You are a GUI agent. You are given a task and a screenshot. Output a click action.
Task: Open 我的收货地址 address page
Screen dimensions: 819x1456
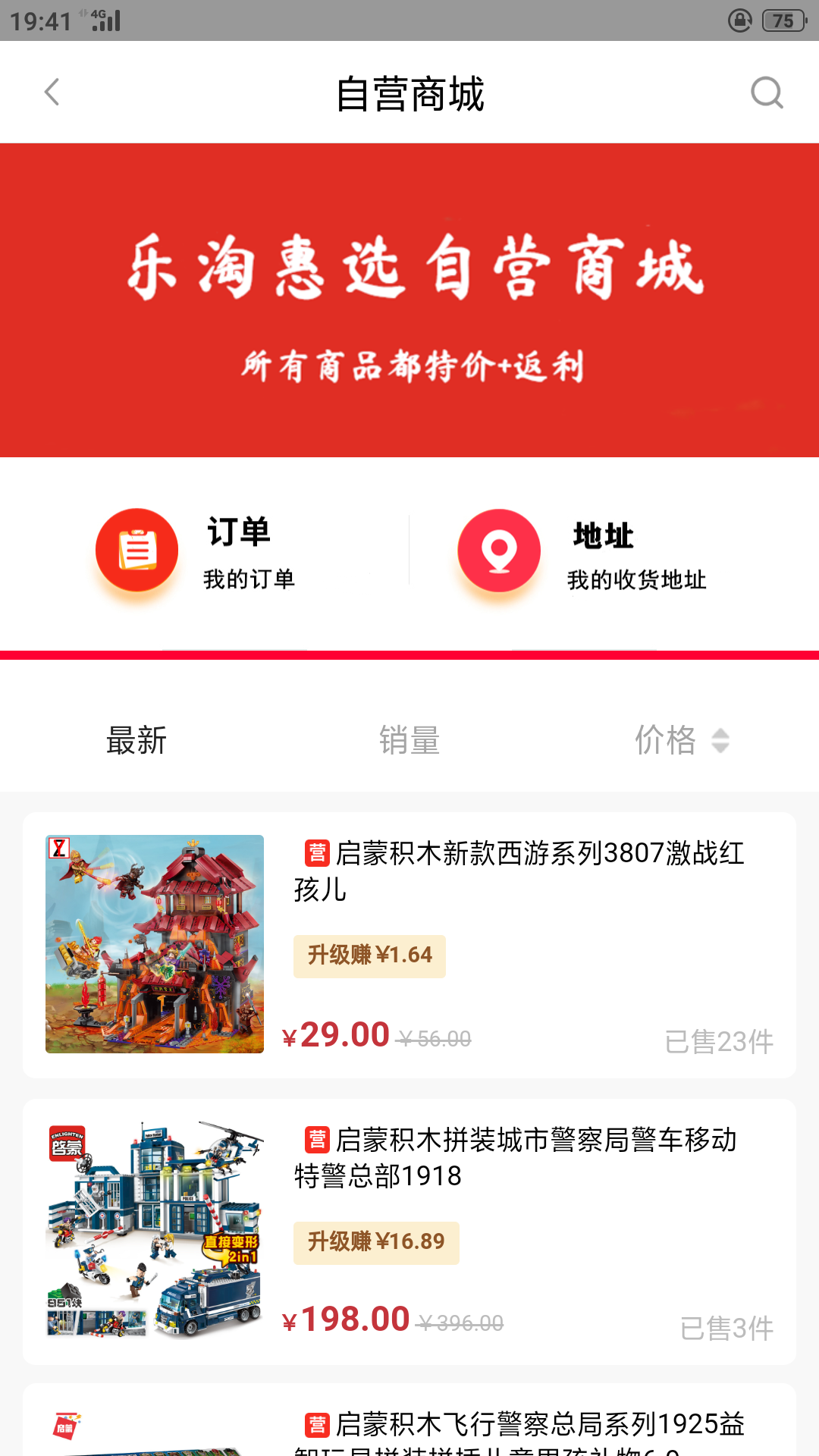click(584, 552)
